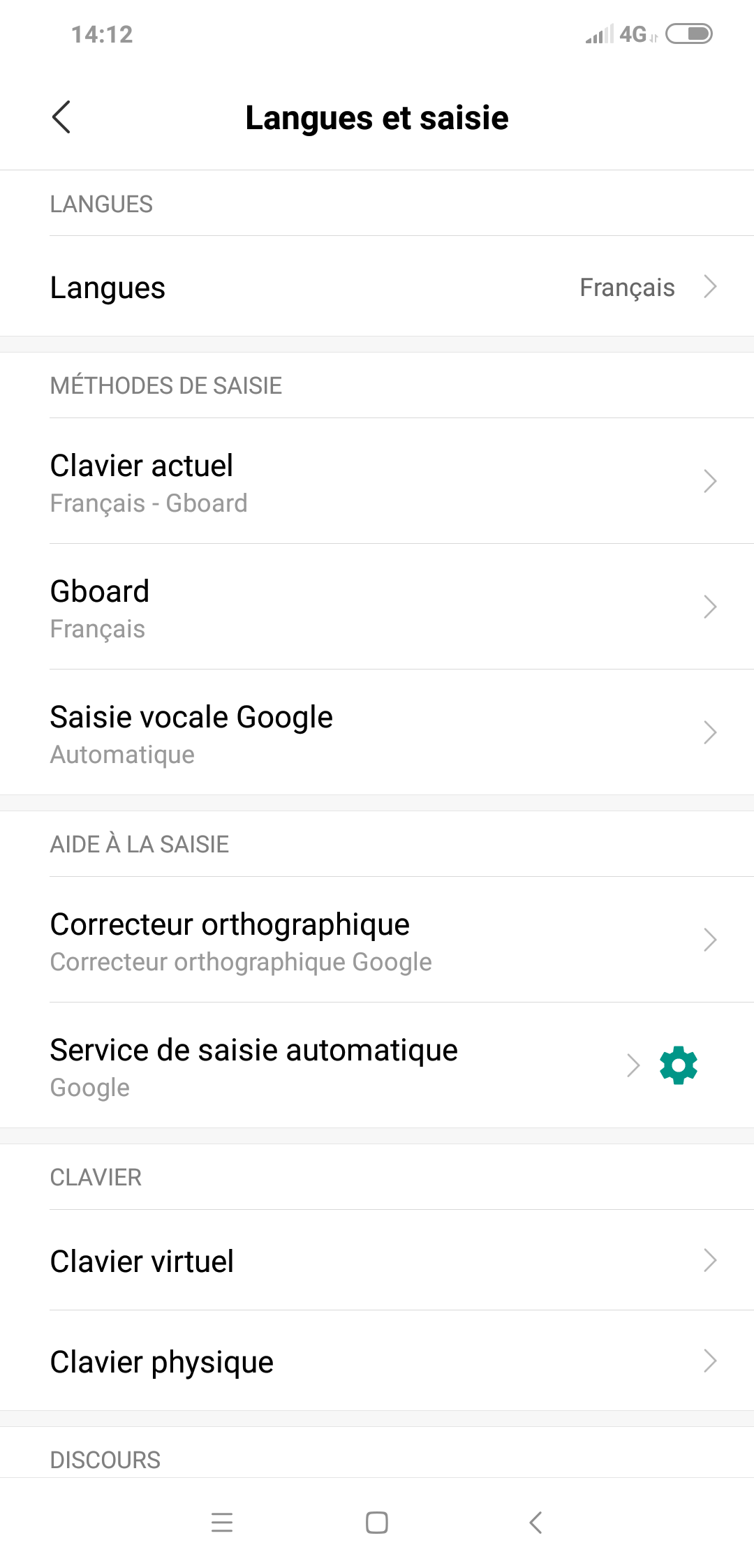Open Gboard settings
Viewport: 754px width, 1568px height.
tap(377, 607)
